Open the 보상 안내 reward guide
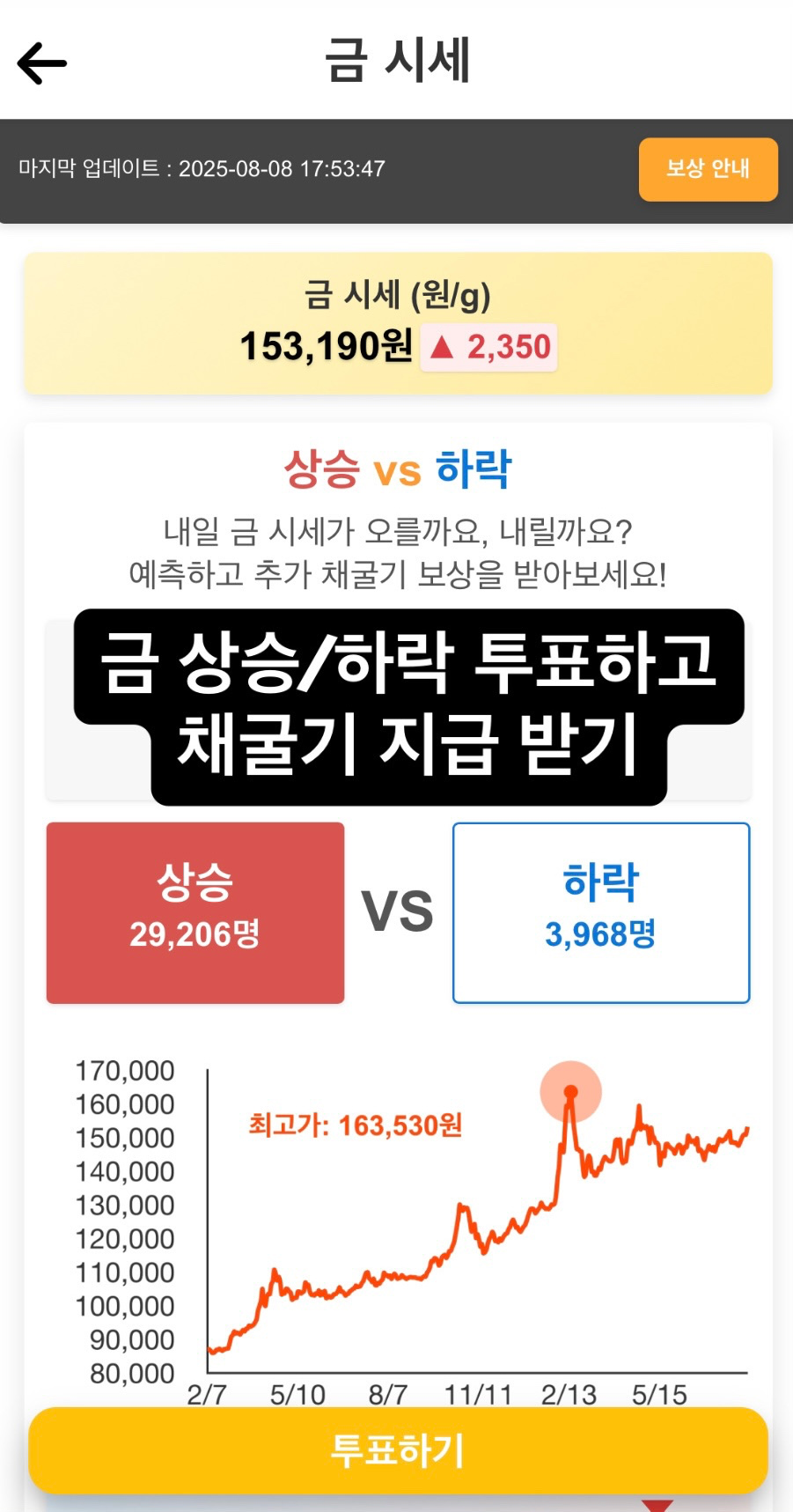The height and width of the screenshot is (1512, 793). pyautogui.click(x=708, y=169)
